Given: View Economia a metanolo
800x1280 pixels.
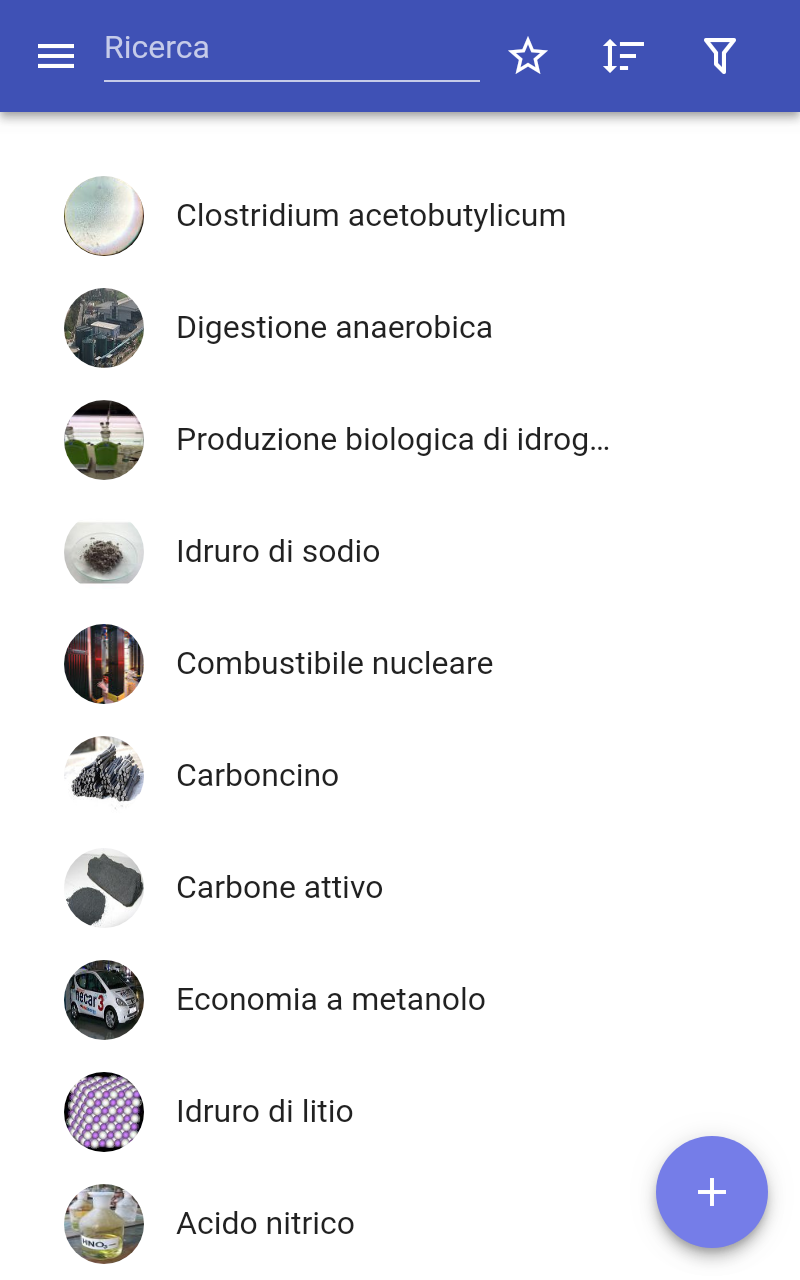Looking at the screenshot, I should (x=330, y=1000).
